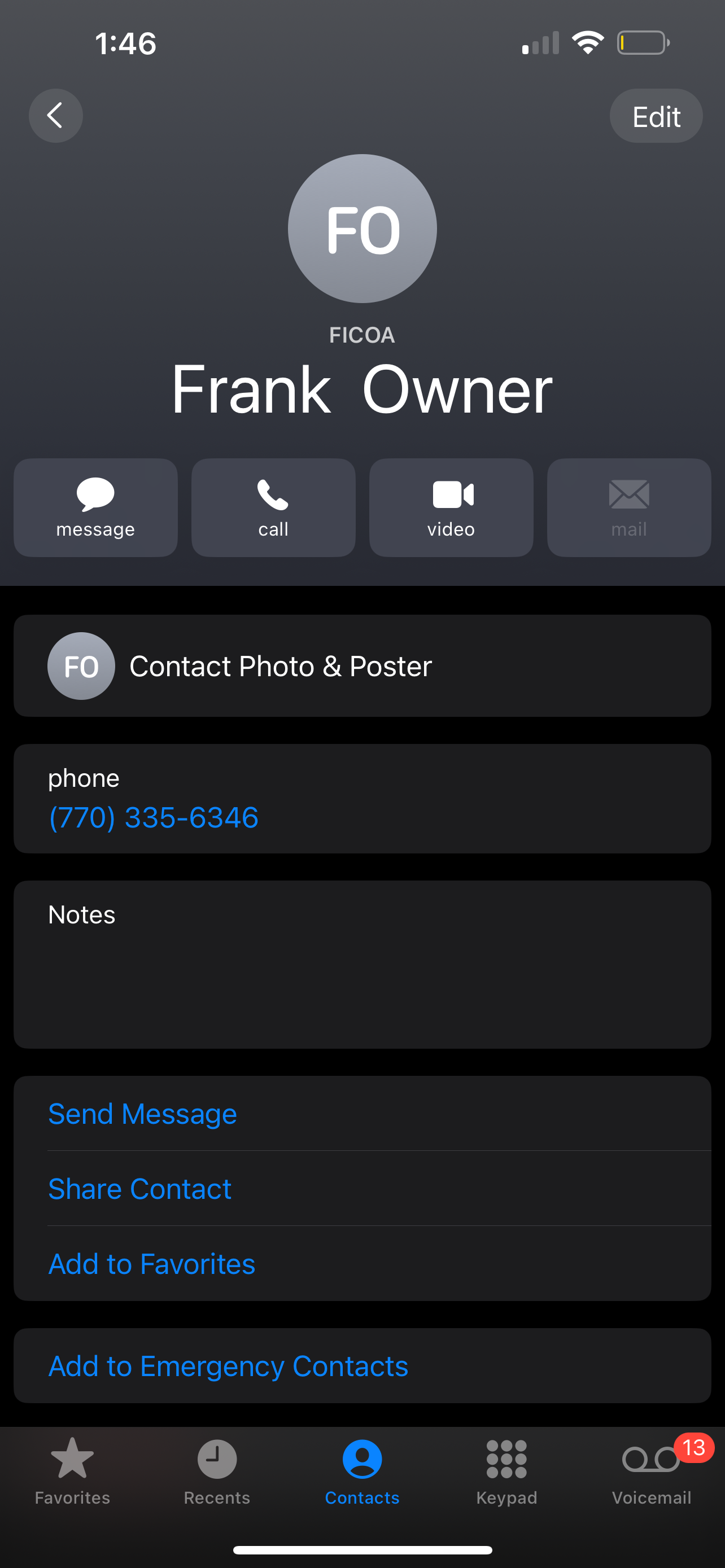
Task: Edit Frank Owner's contact details
Action: (x=656, y=116)
